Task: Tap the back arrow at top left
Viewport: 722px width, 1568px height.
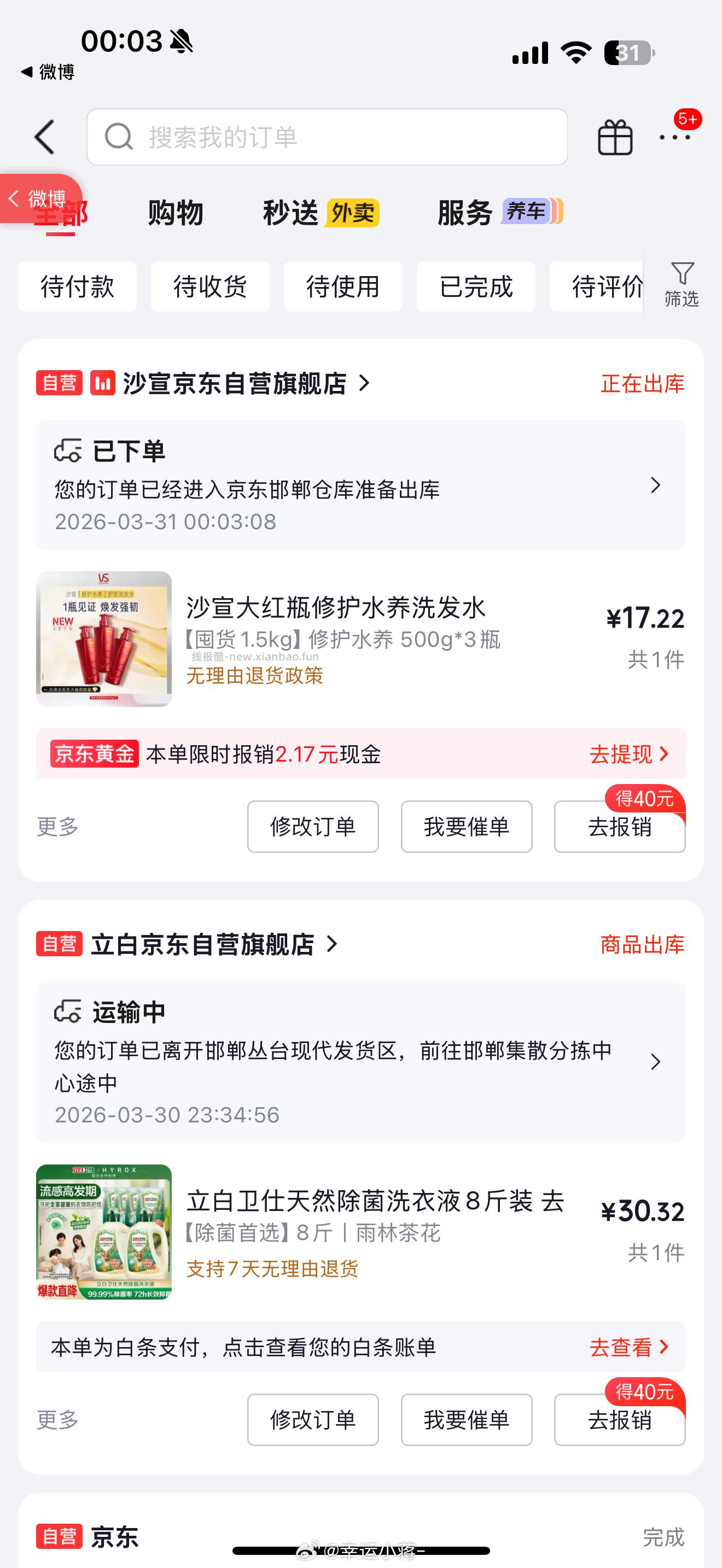Action: 44,137
